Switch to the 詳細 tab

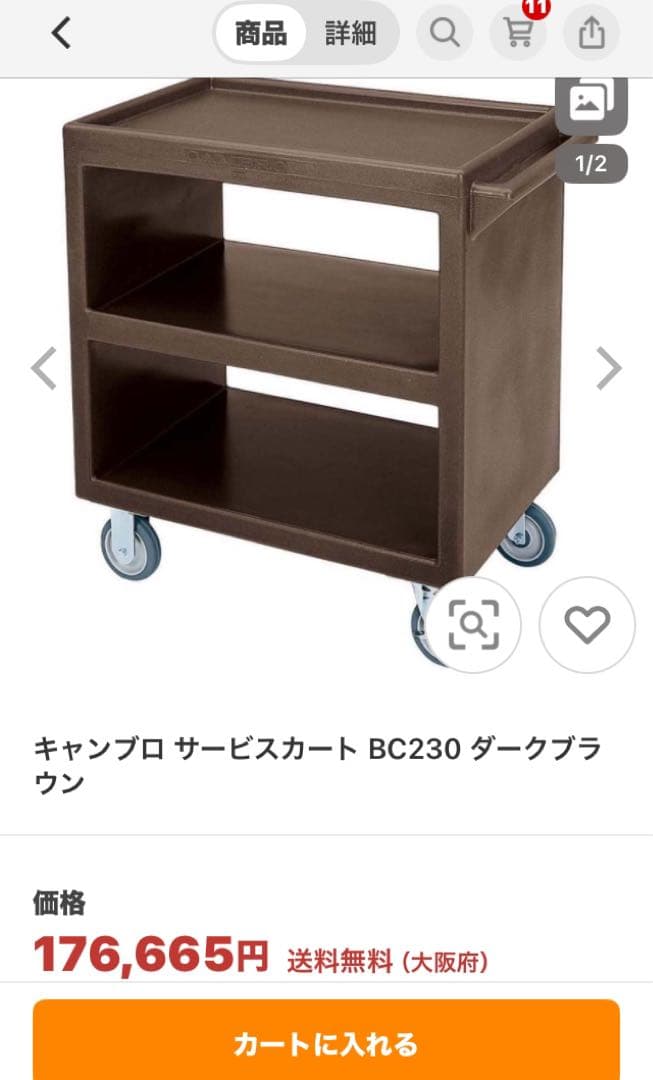tap(351, 34)
